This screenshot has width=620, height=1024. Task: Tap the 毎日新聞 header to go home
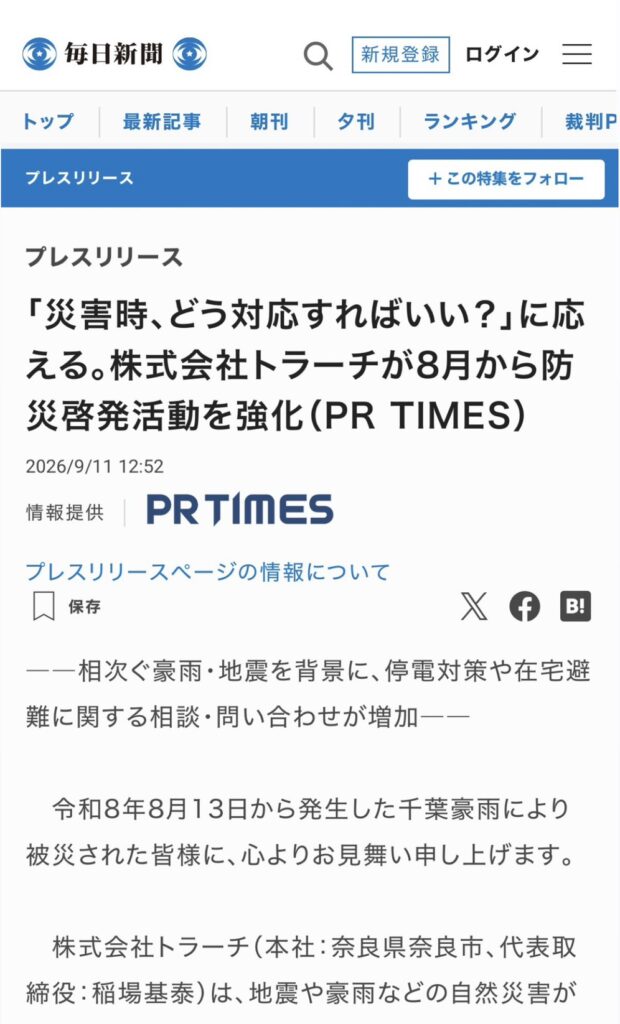[114, 54]
